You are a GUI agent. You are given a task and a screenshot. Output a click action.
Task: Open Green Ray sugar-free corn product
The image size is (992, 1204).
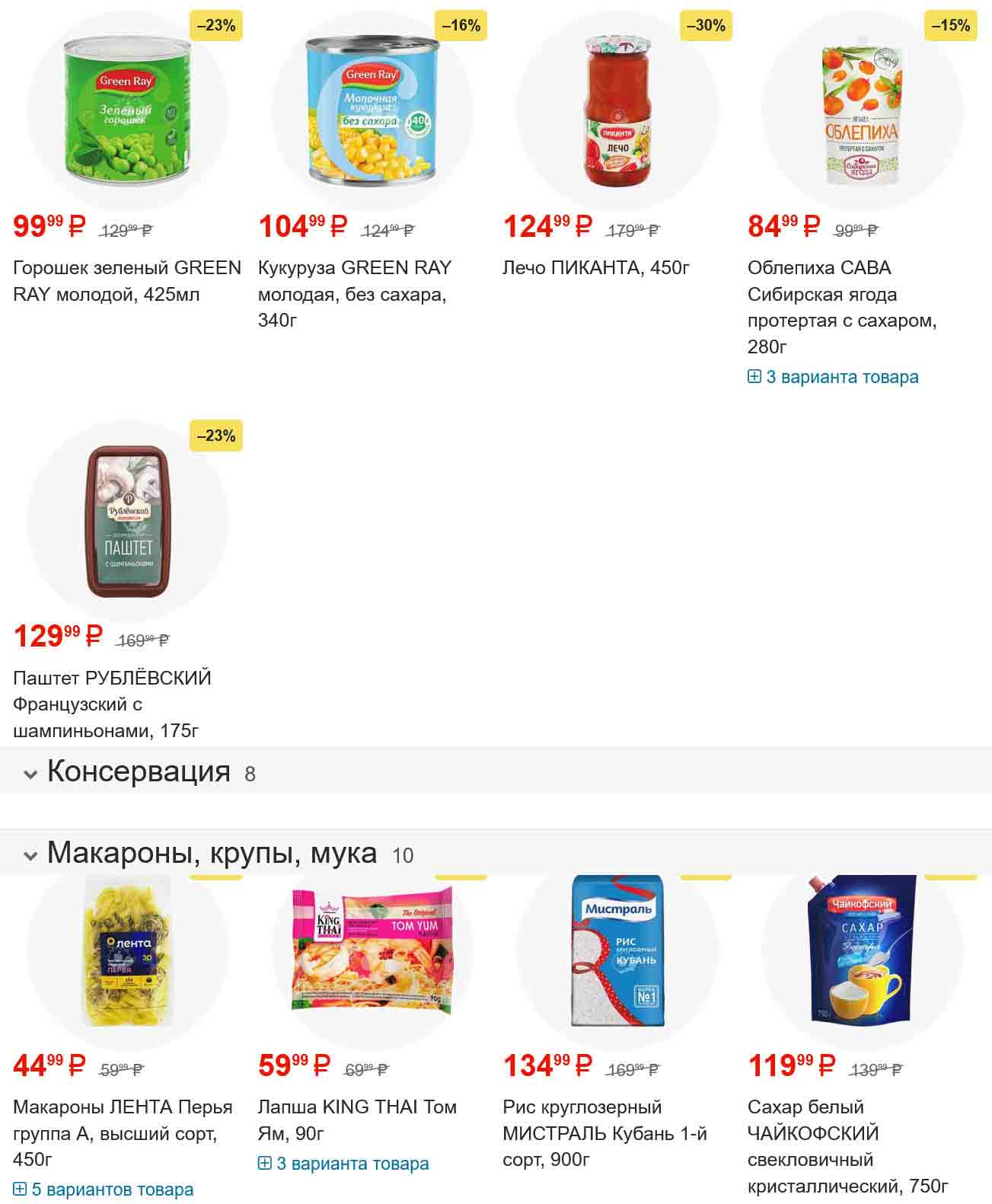(x=354, y=293)
